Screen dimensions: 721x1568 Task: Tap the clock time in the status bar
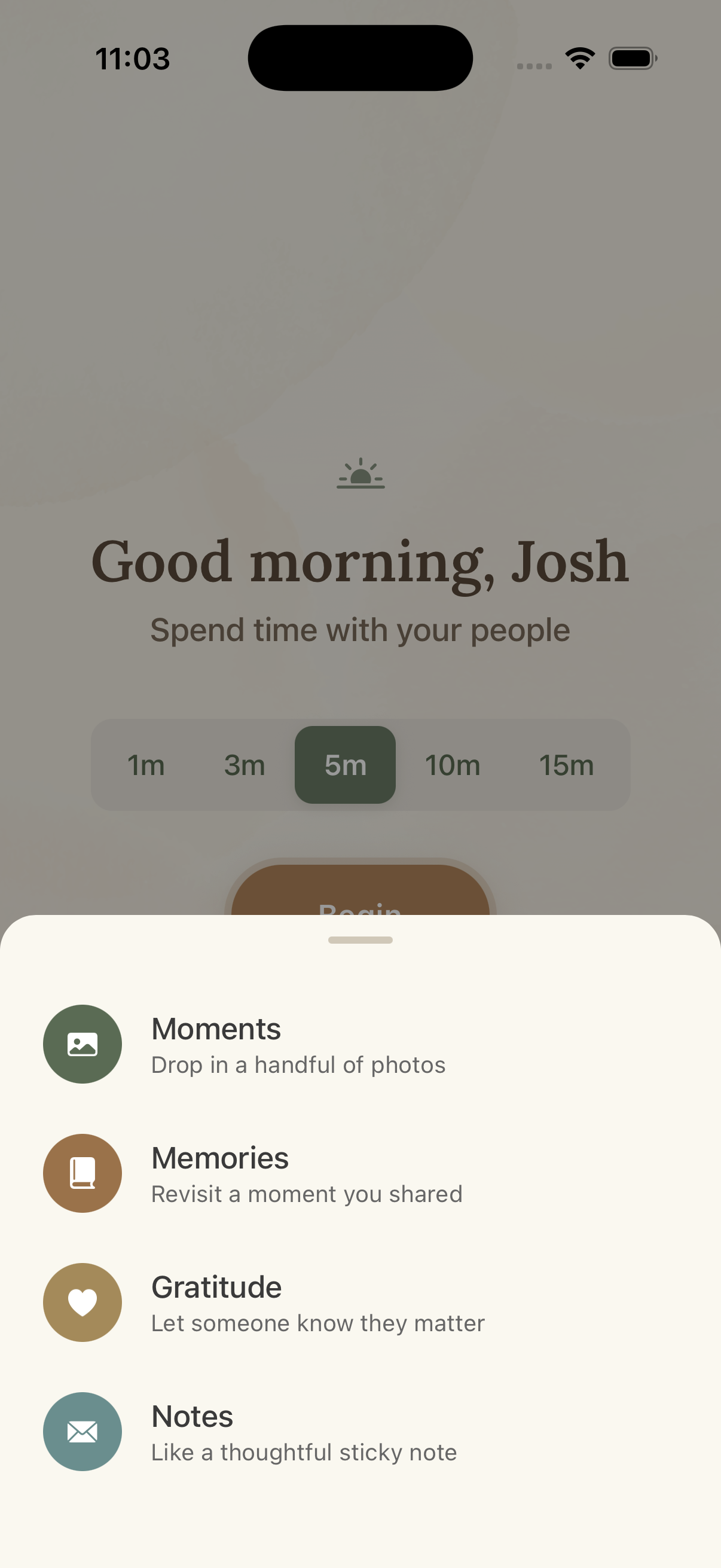point(133,59)
